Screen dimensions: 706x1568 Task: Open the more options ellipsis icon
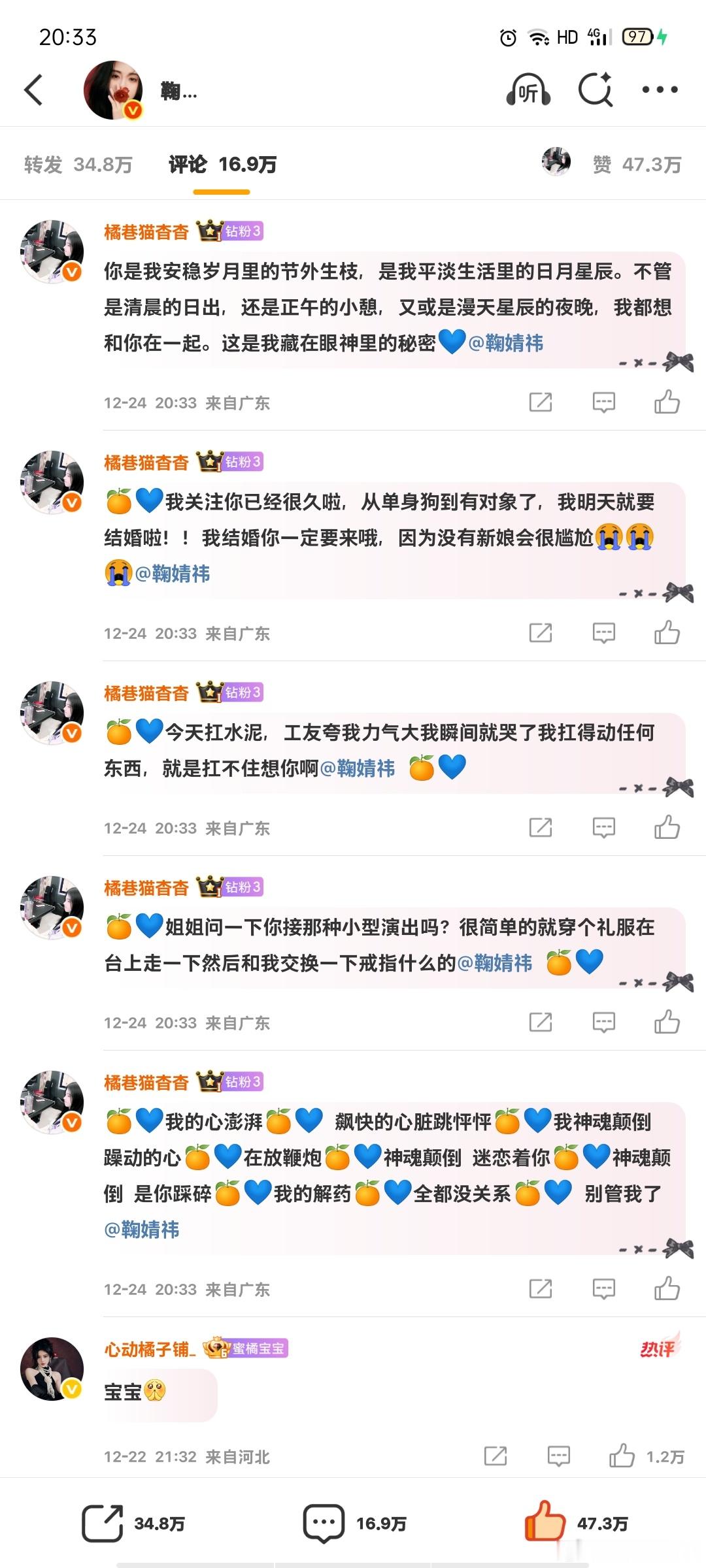point(660,91)
